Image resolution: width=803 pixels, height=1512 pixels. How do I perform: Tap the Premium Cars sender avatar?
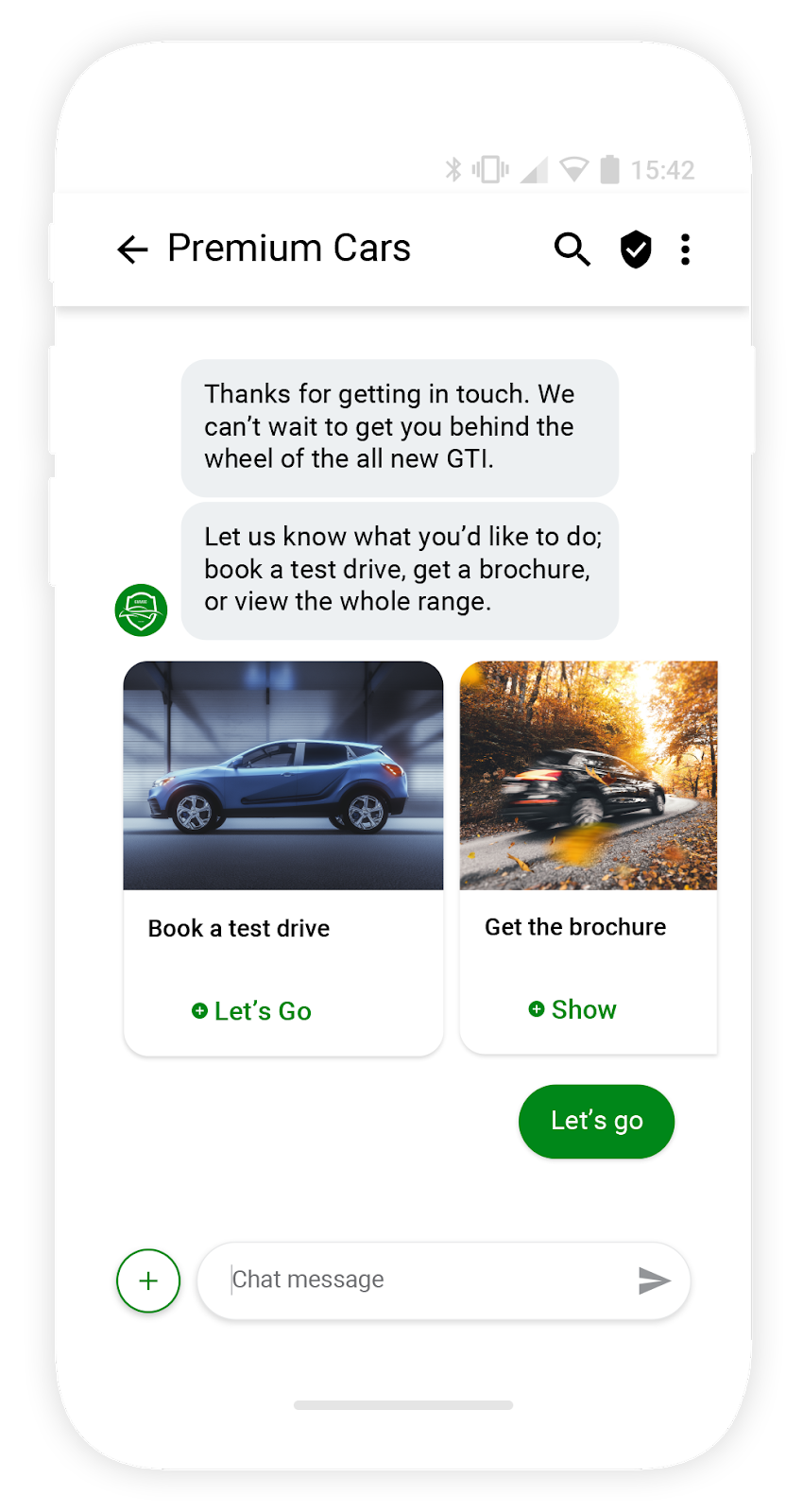click(141, 610)
